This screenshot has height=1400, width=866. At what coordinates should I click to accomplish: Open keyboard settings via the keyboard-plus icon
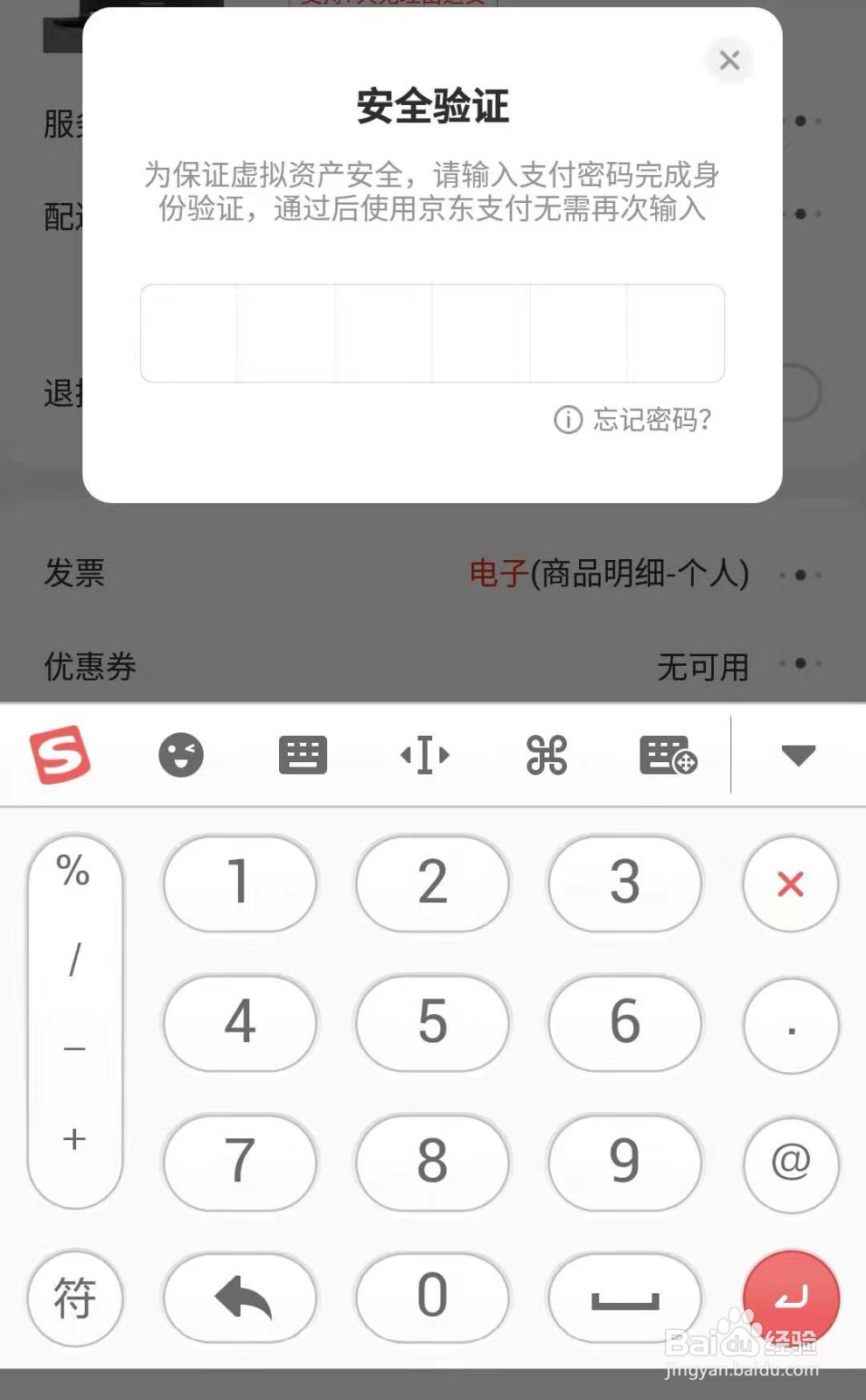pos(667,754)
